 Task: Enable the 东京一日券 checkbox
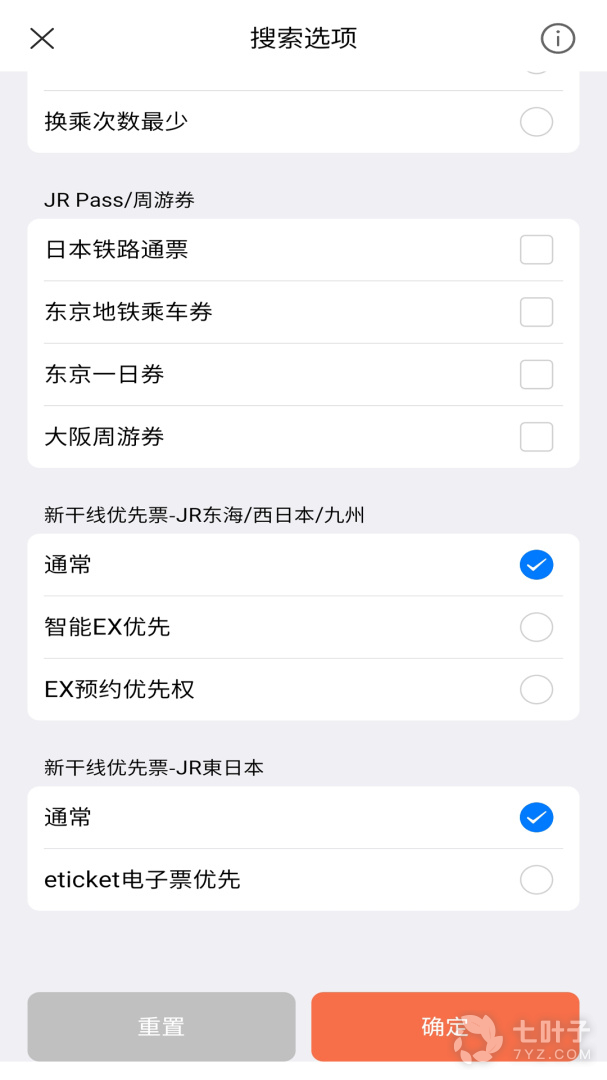(536, 374)
